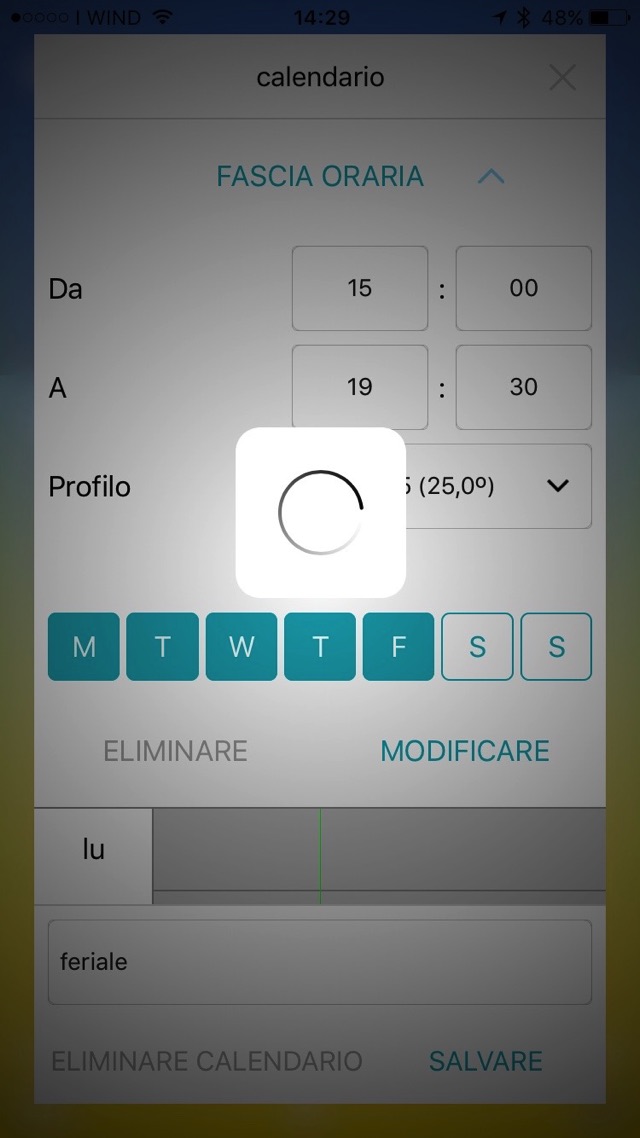640x1138 pixels.
Task: Toggle the W Wednesday day button
Action: [x=241, y=647]
